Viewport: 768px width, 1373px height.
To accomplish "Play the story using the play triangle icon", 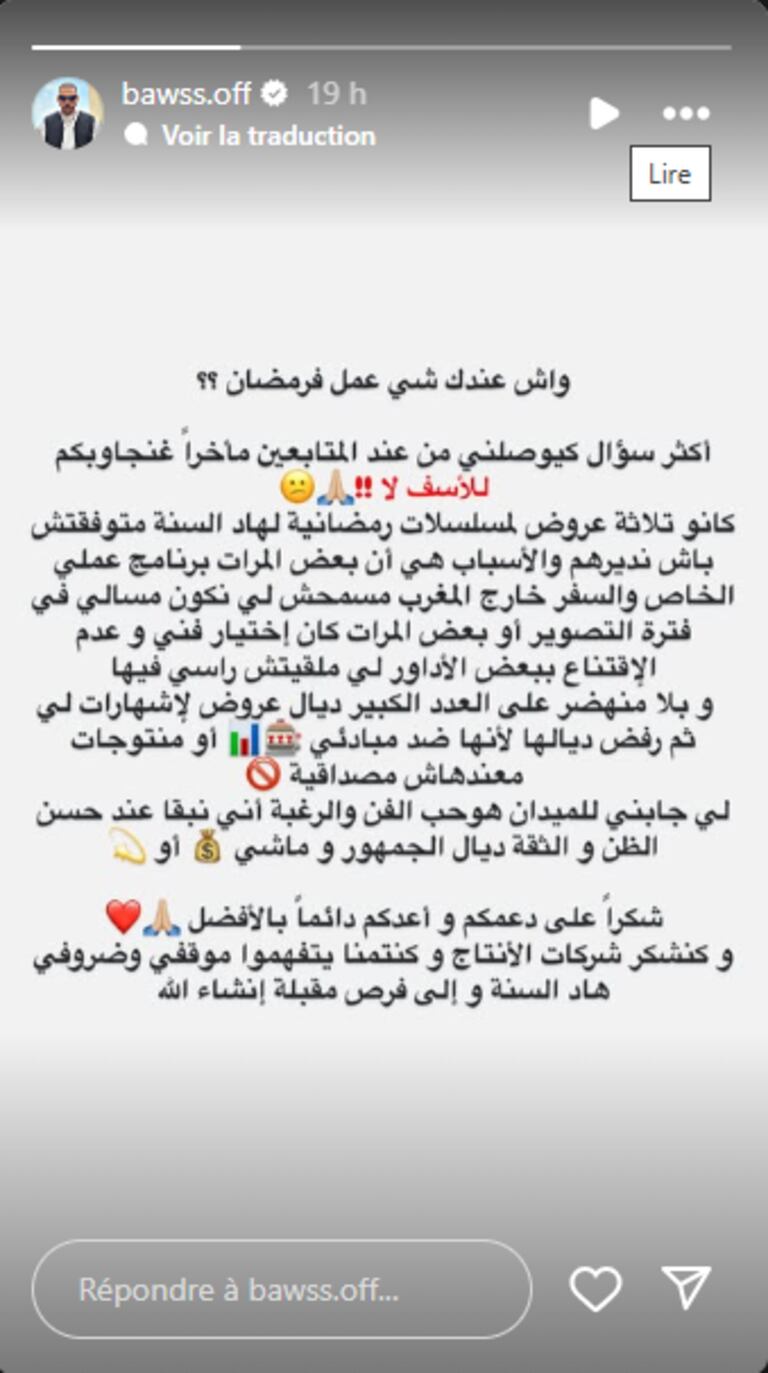I will [604, 114].
